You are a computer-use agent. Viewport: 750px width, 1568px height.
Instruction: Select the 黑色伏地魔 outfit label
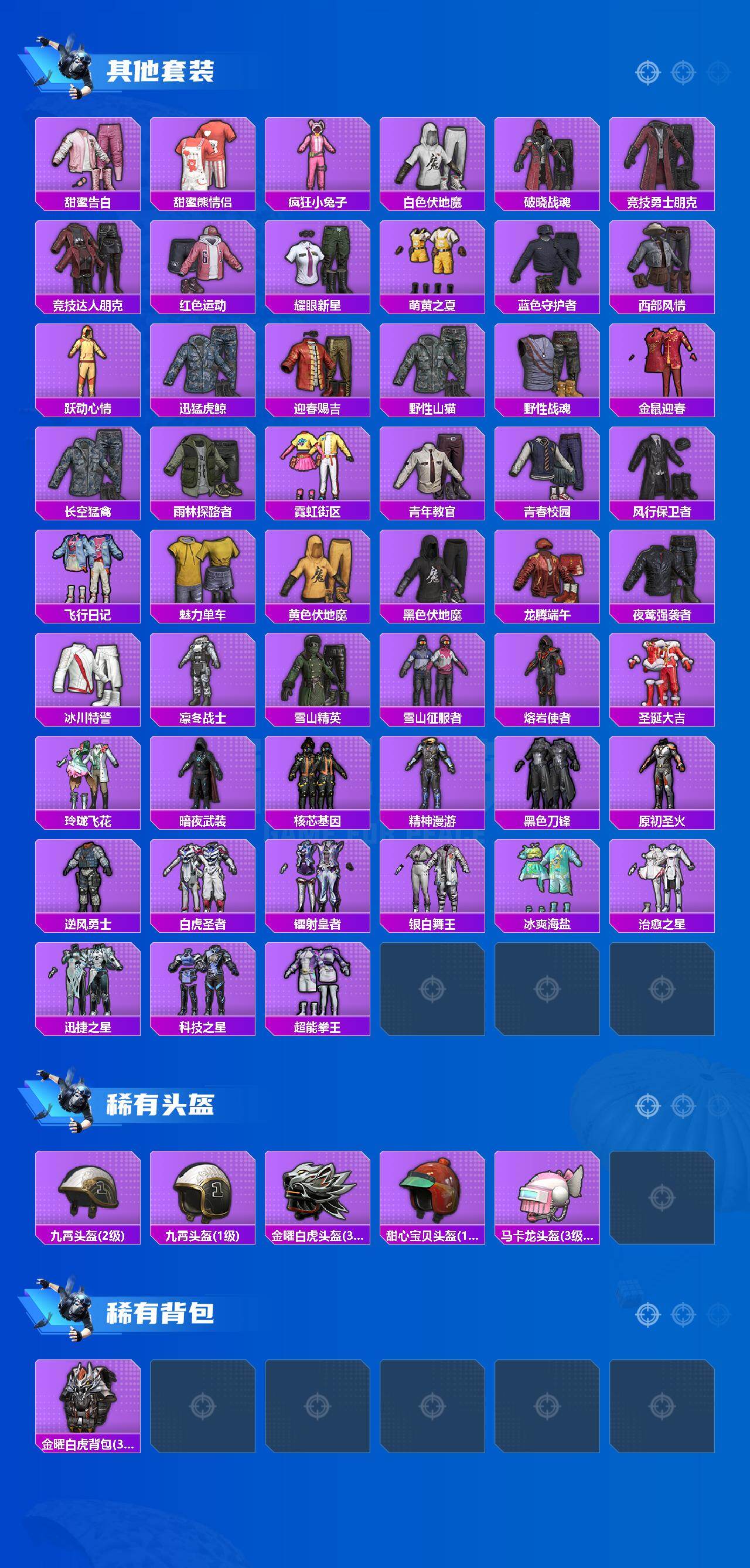point(432,615)
